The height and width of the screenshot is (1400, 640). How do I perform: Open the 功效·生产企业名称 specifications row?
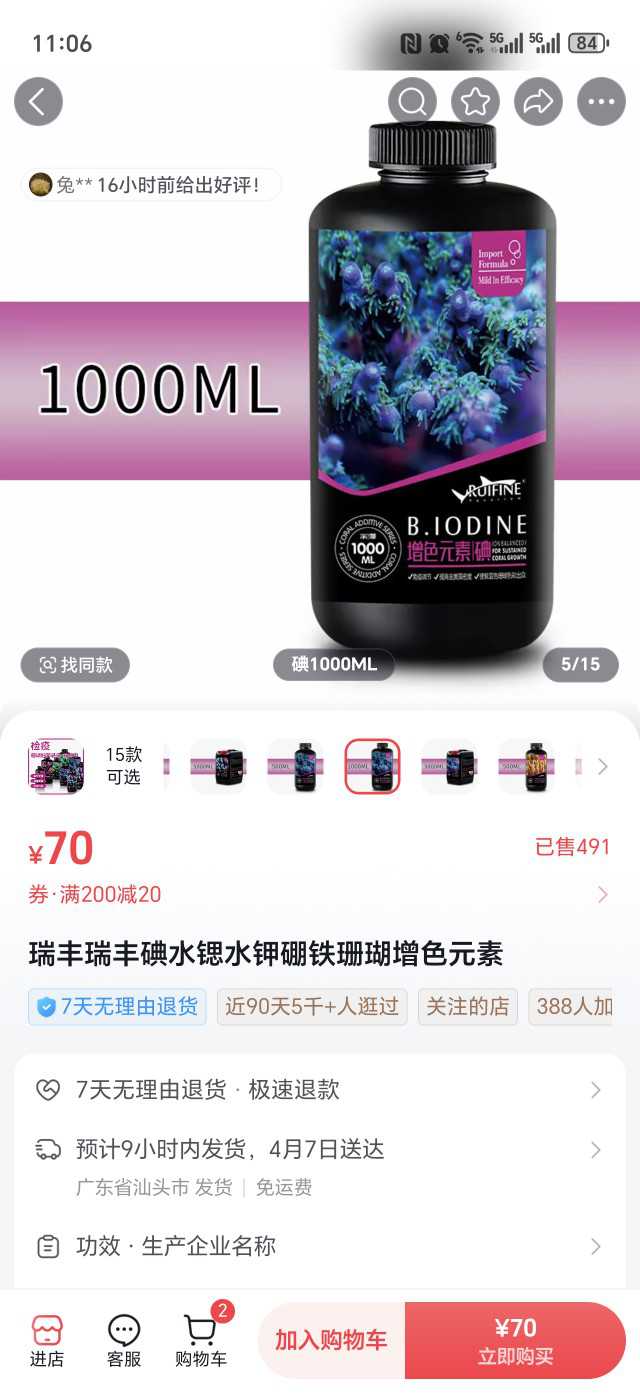coord(320,1246)
